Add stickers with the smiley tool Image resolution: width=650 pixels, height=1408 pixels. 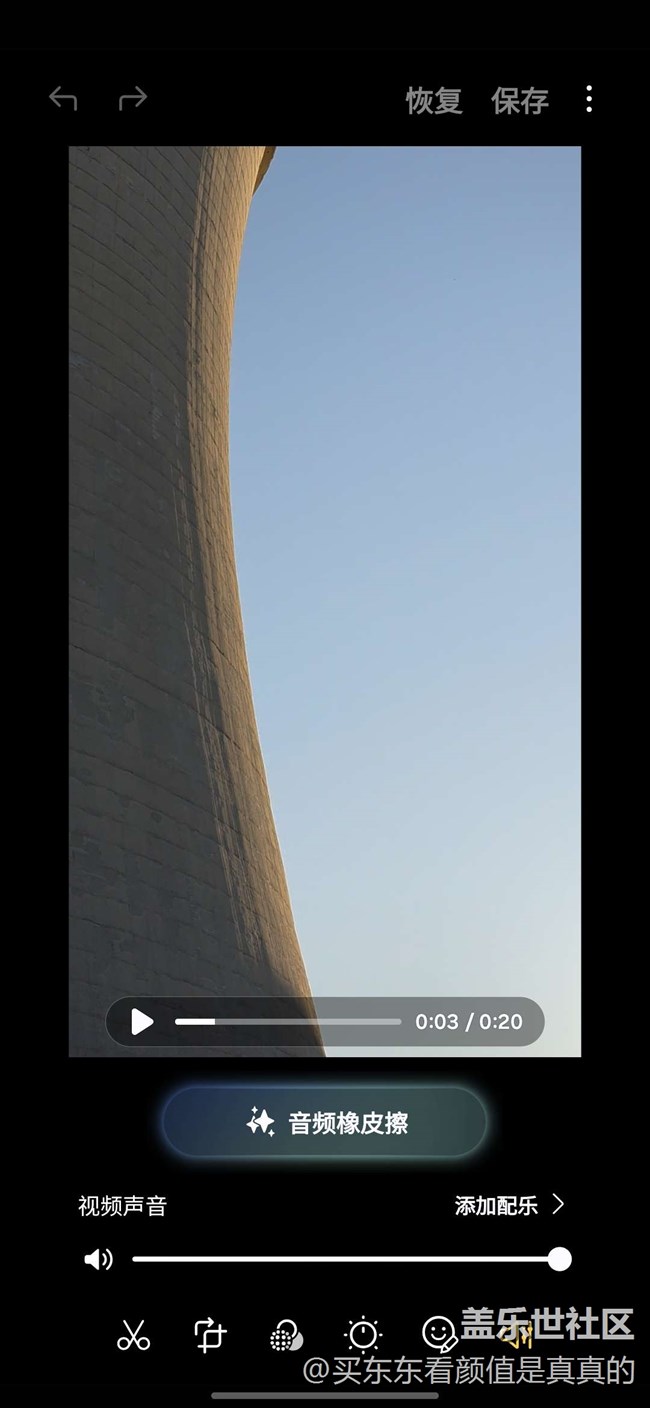pyautogui.click(x=439, y=1333)
